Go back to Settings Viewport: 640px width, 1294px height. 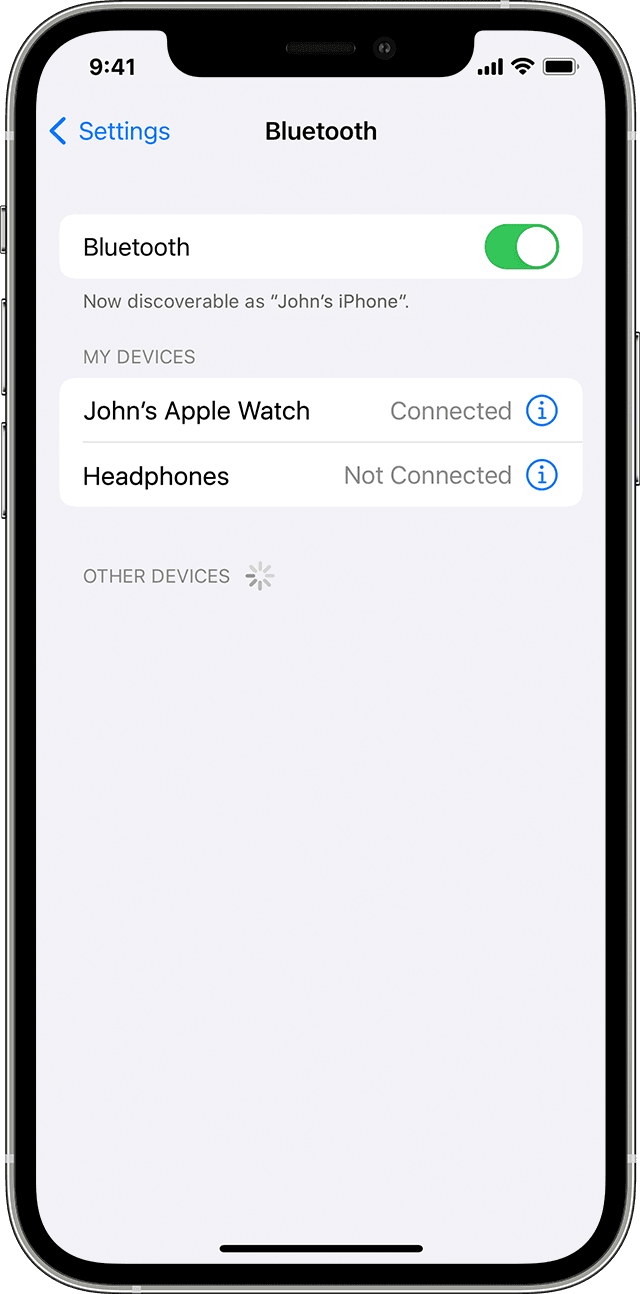point(110,131)
